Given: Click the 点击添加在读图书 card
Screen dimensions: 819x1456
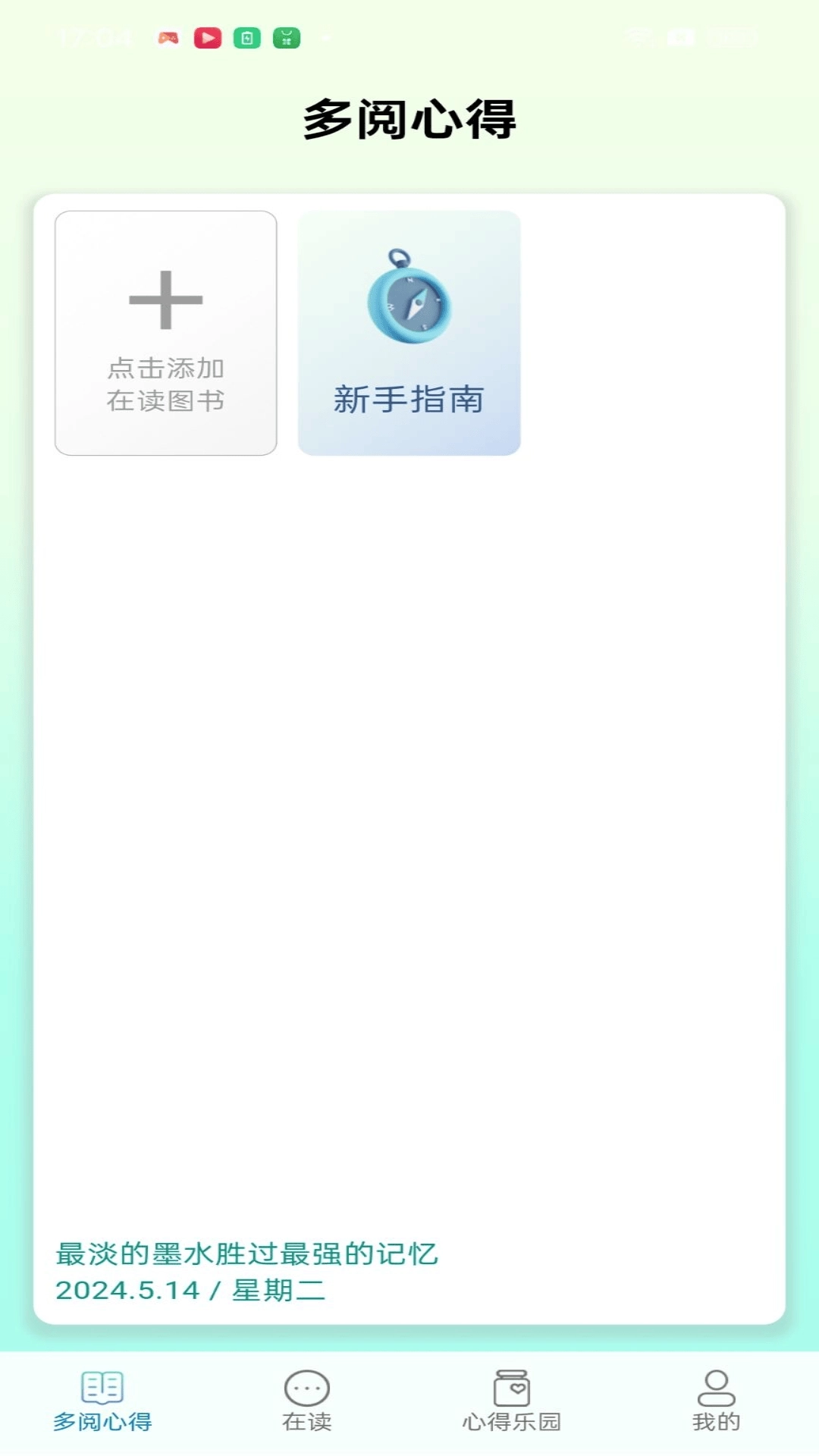Looking at the screenshot, I should coord(165,331).
